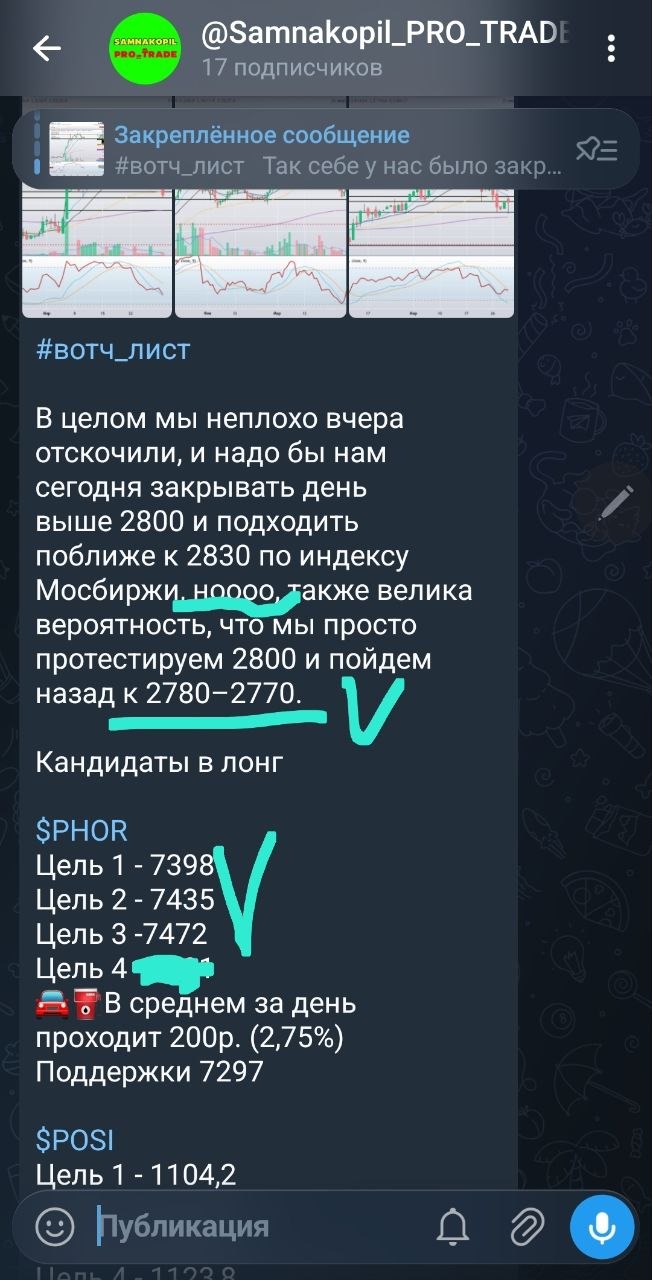Open the emoji picker
Image resolution: width=652 pixels, height=1280 pixels.
tap(56, 1225)
